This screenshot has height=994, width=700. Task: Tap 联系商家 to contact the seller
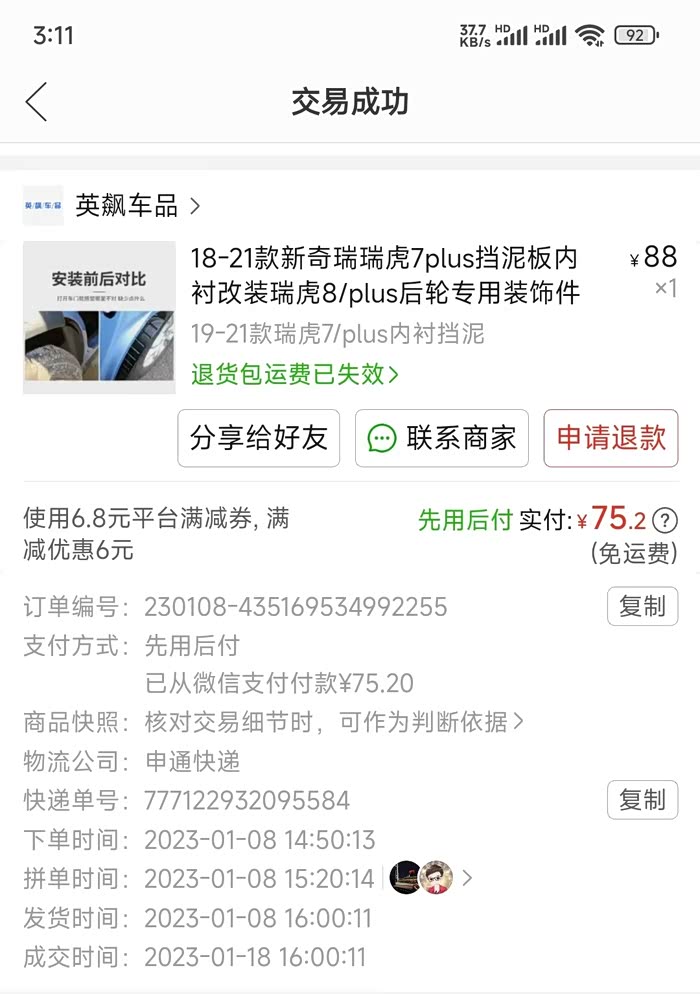(x=442, y=438)
